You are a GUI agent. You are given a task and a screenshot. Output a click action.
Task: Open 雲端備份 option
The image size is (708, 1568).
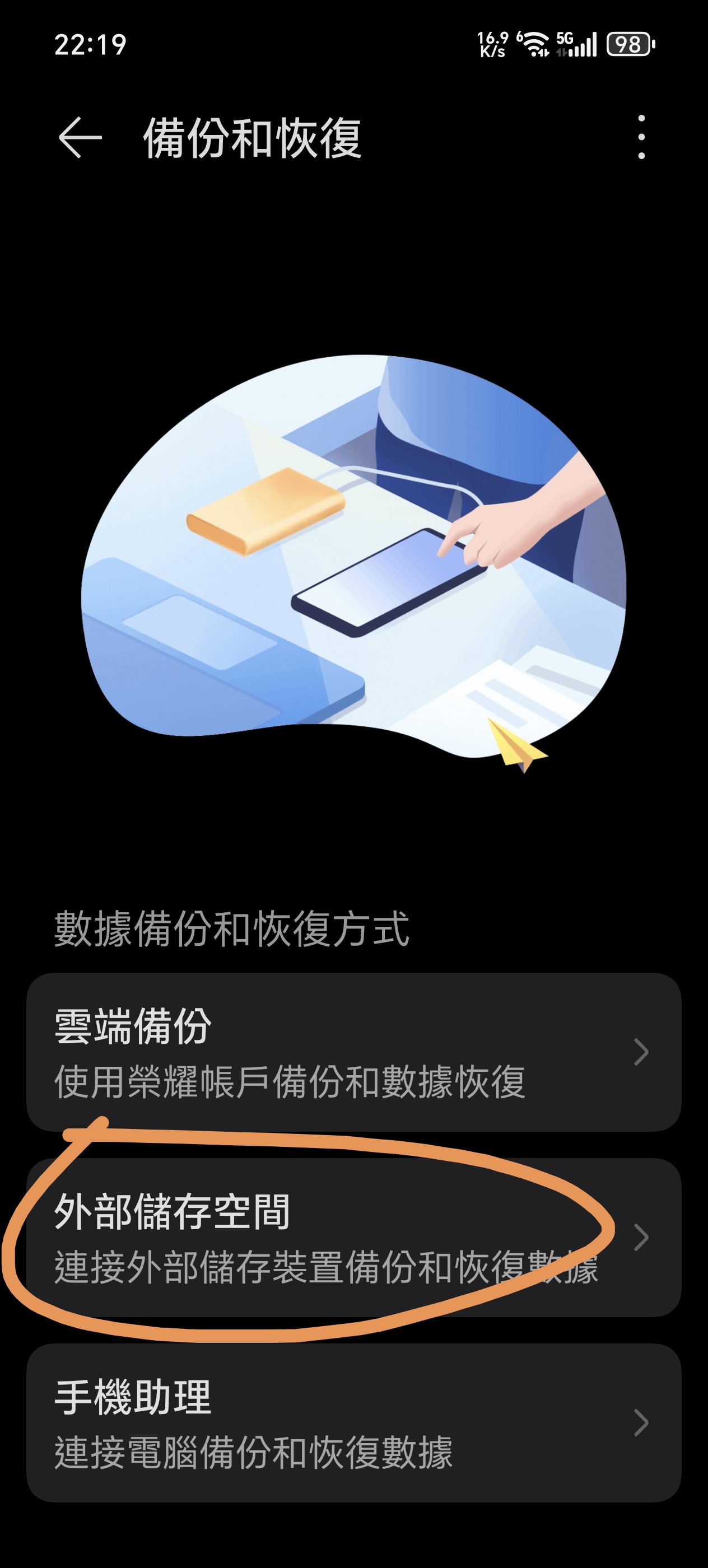(x=353, y=1052)
